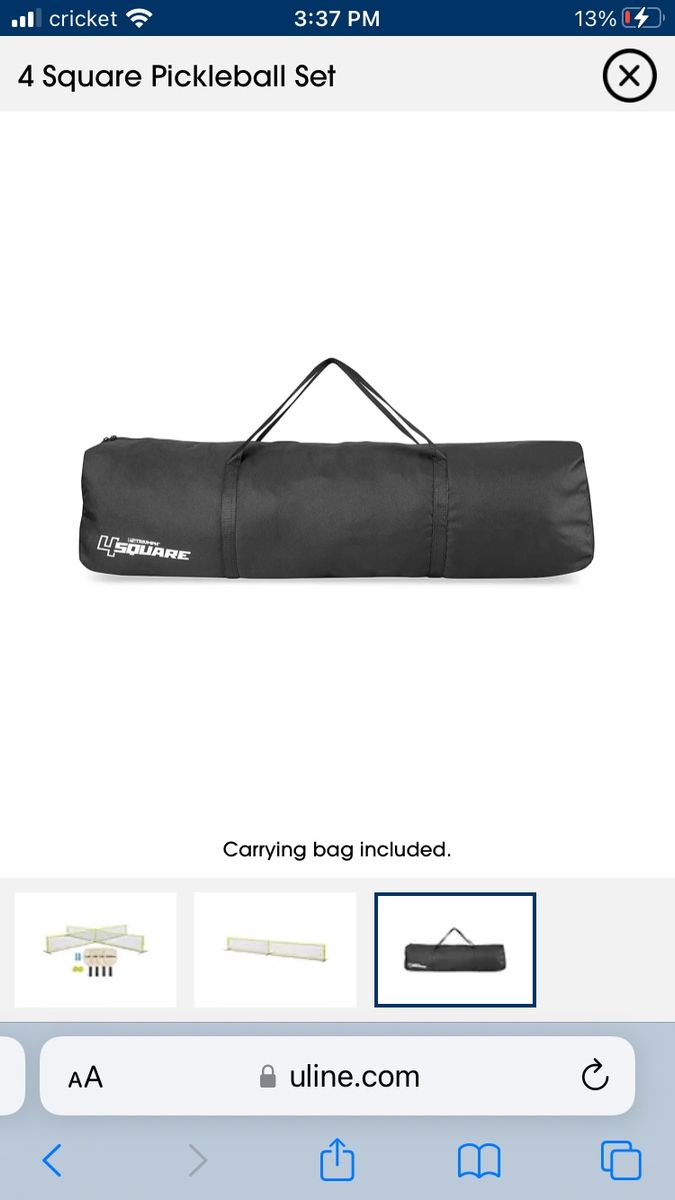The height and width of the screenshot is (1200, 675).
Task: Open Safari bookmarks
Action: point(479,1160)
